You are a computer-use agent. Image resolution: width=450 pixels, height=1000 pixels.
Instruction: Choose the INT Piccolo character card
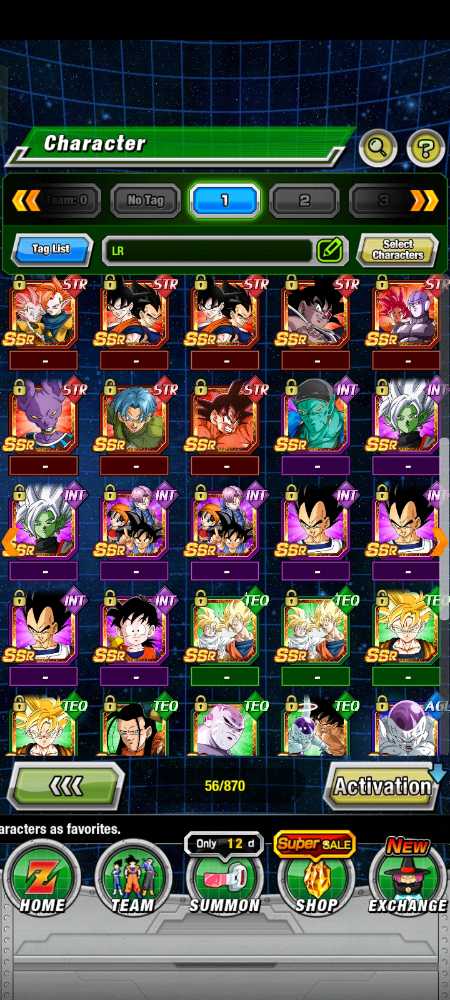coord(316,417)
